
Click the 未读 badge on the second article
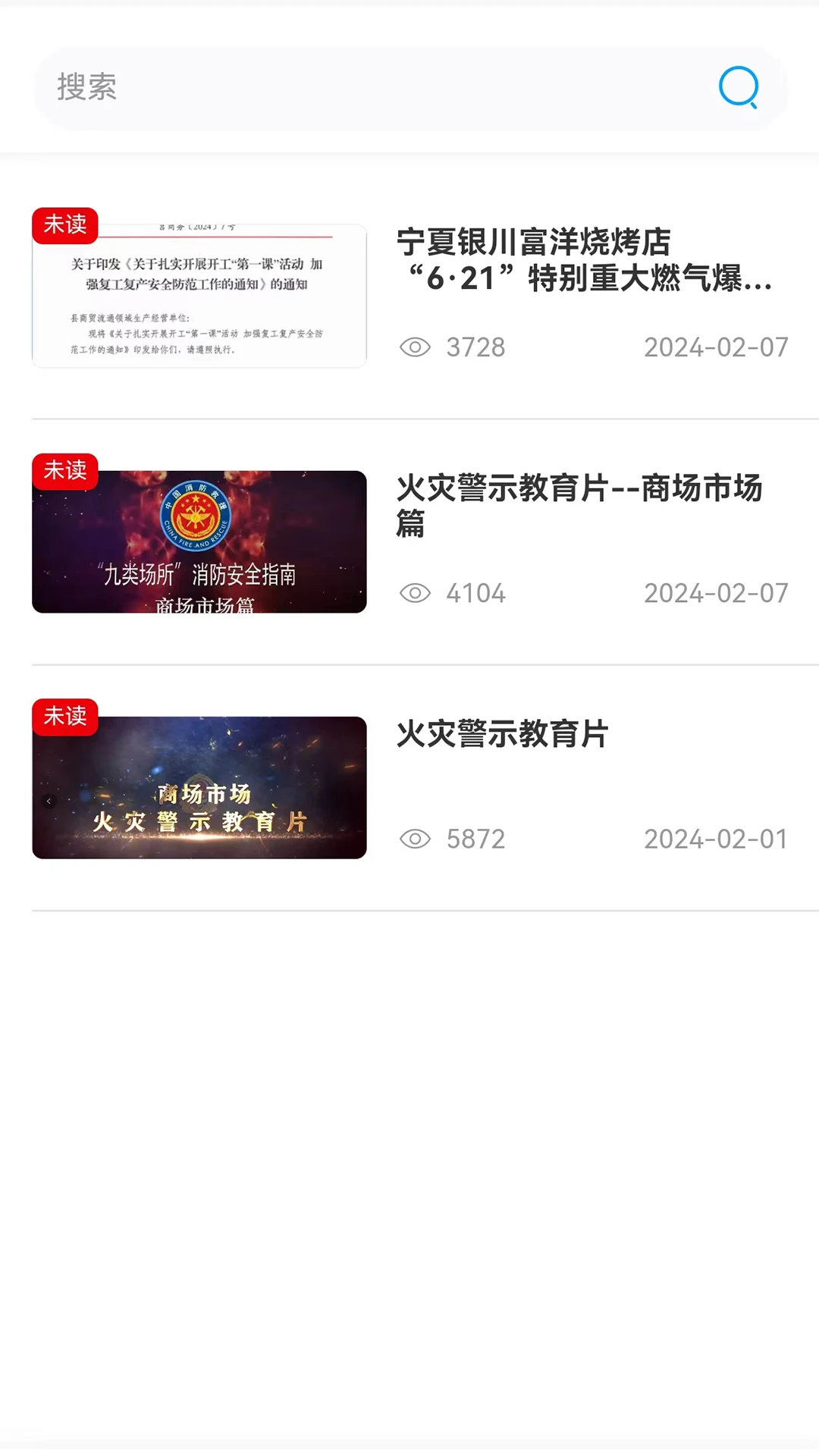[x=65, y=471]
